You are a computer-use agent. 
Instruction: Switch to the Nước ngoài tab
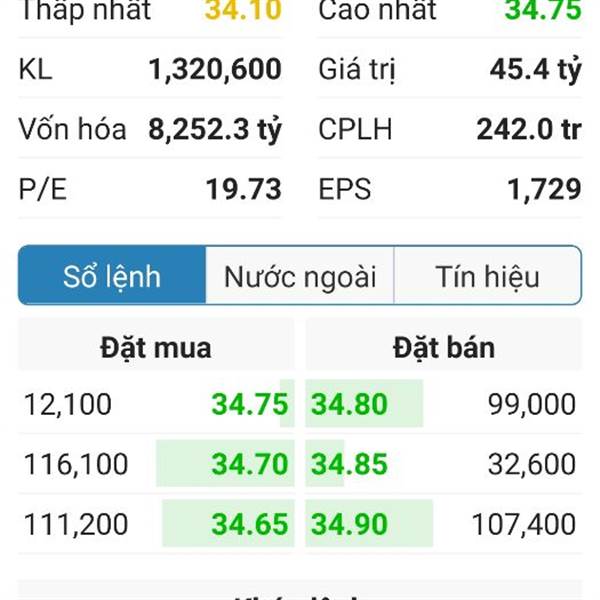[x=300, y=276]
